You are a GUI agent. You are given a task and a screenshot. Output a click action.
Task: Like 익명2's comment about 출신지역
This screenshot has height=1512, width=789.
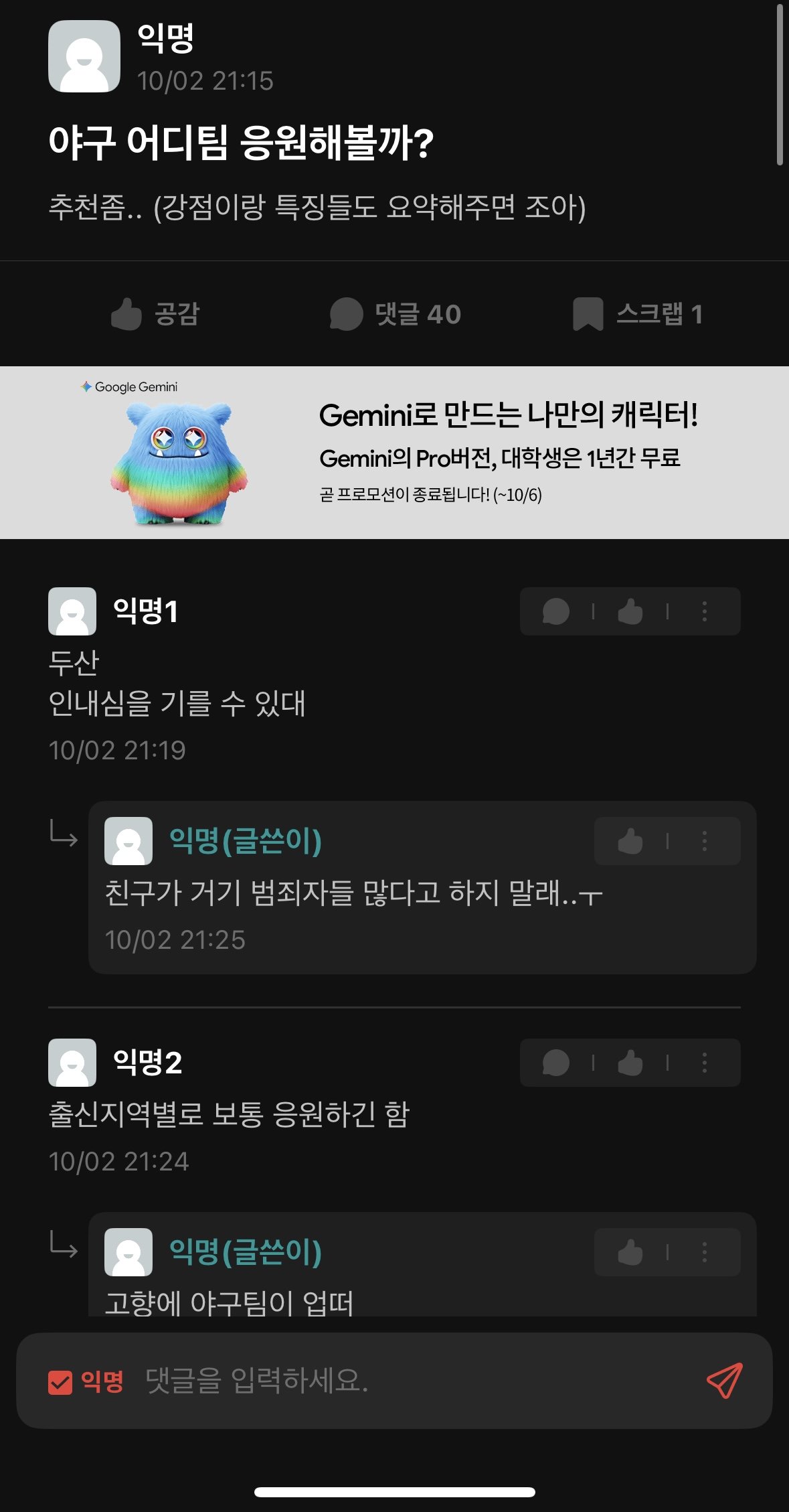click(x=630, y=1063)
